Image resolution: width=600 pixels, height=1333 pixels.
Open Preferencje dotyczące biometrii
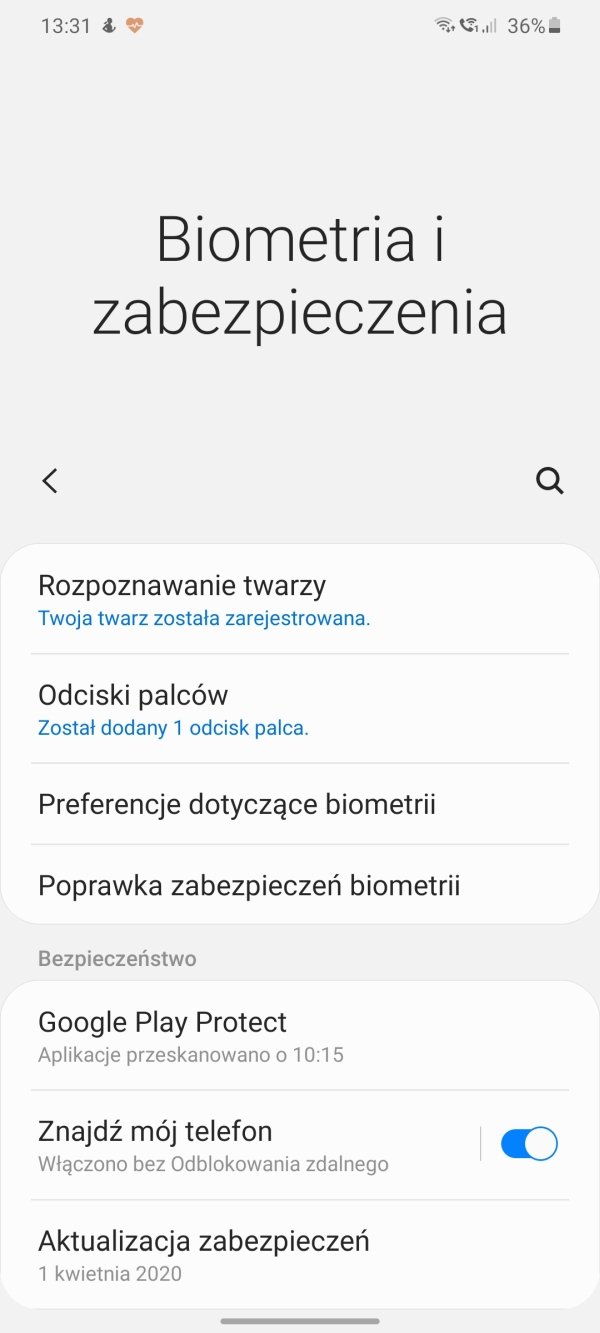[300, 804]
